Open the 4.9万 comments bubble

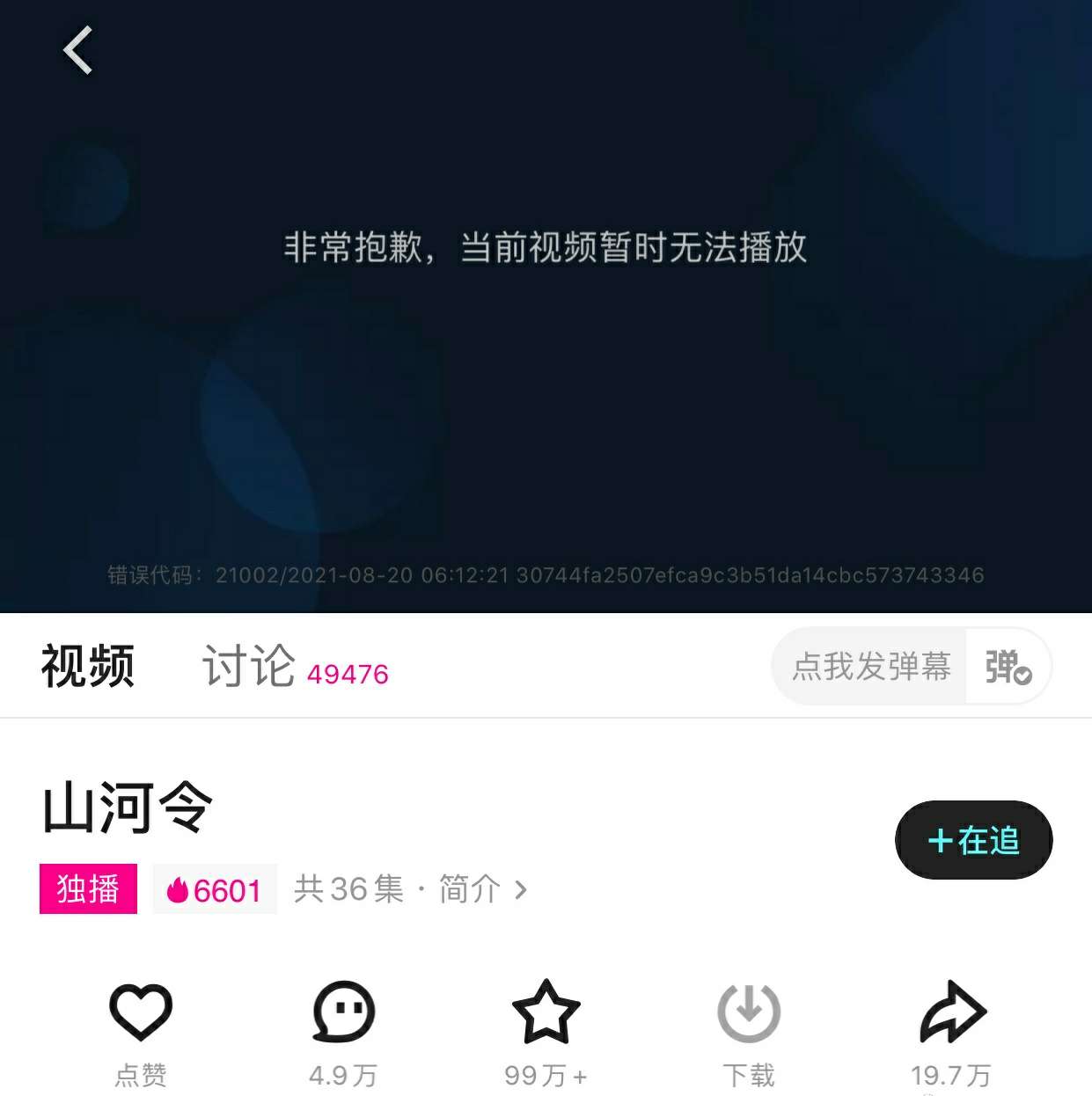pyautogui.click(x=343, y=1012)
